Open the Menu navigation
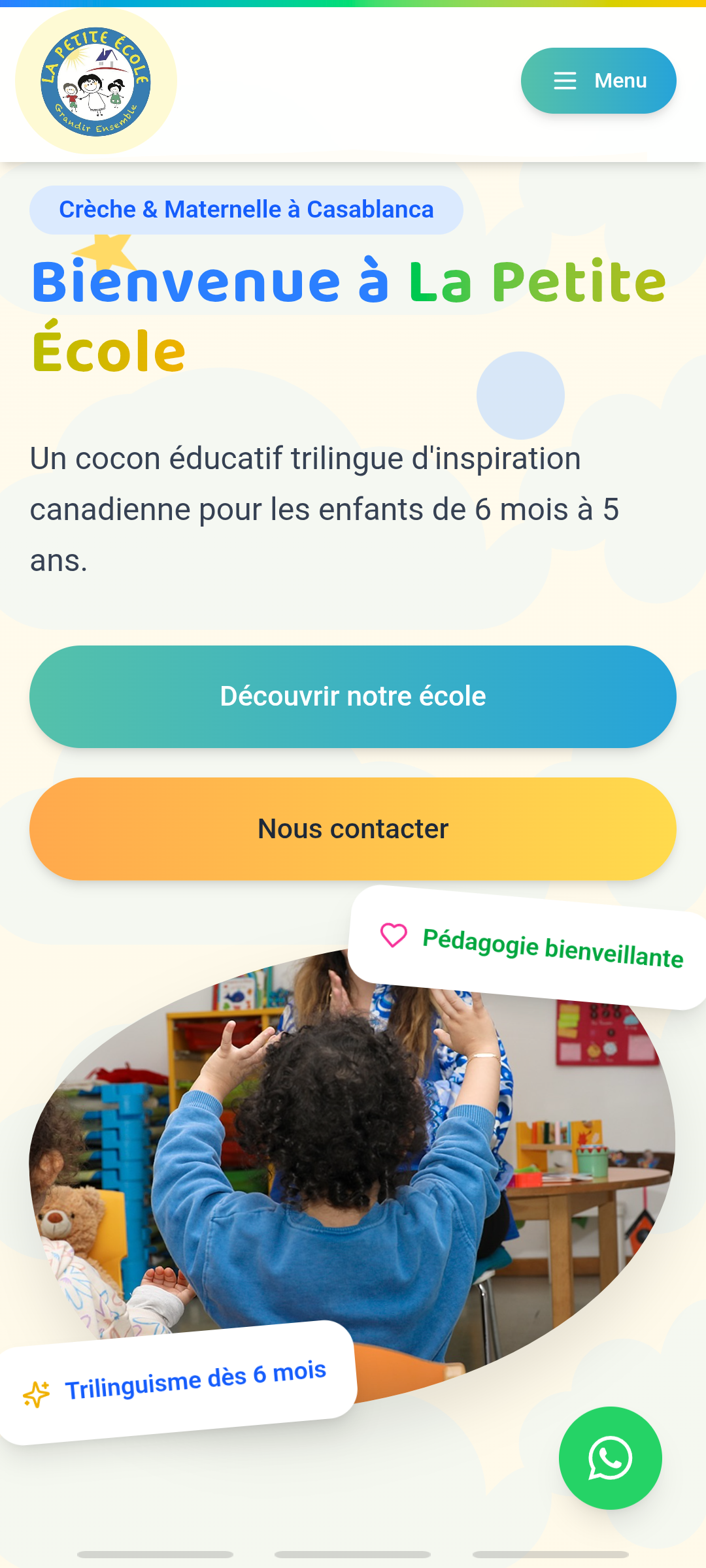The height and width of the screenshot is (1568, 706). pyautogui.click(x=597, y=80)
